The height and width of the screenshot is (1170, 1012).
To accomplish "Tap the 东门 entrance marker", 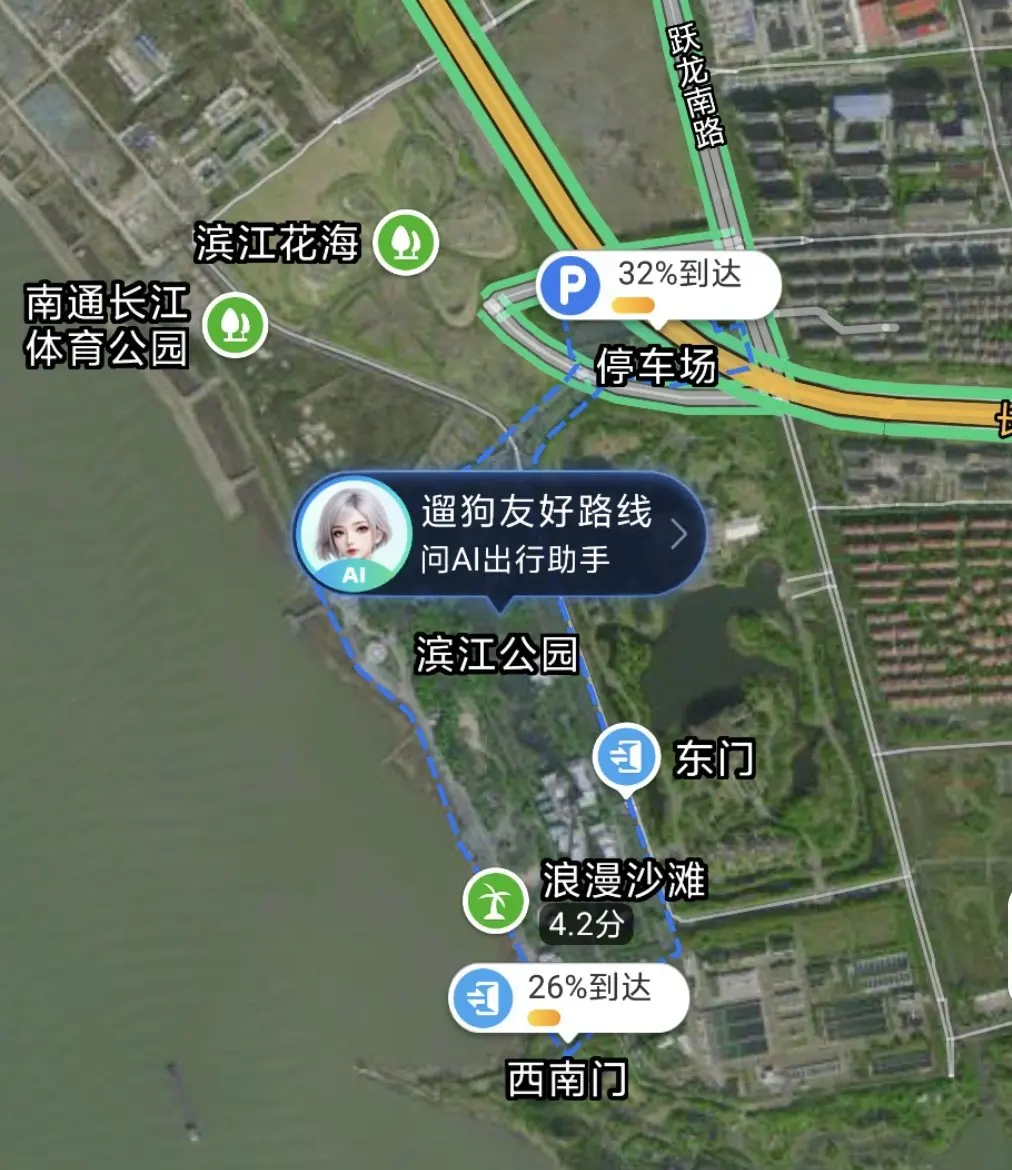I will [x=626, y=756].
